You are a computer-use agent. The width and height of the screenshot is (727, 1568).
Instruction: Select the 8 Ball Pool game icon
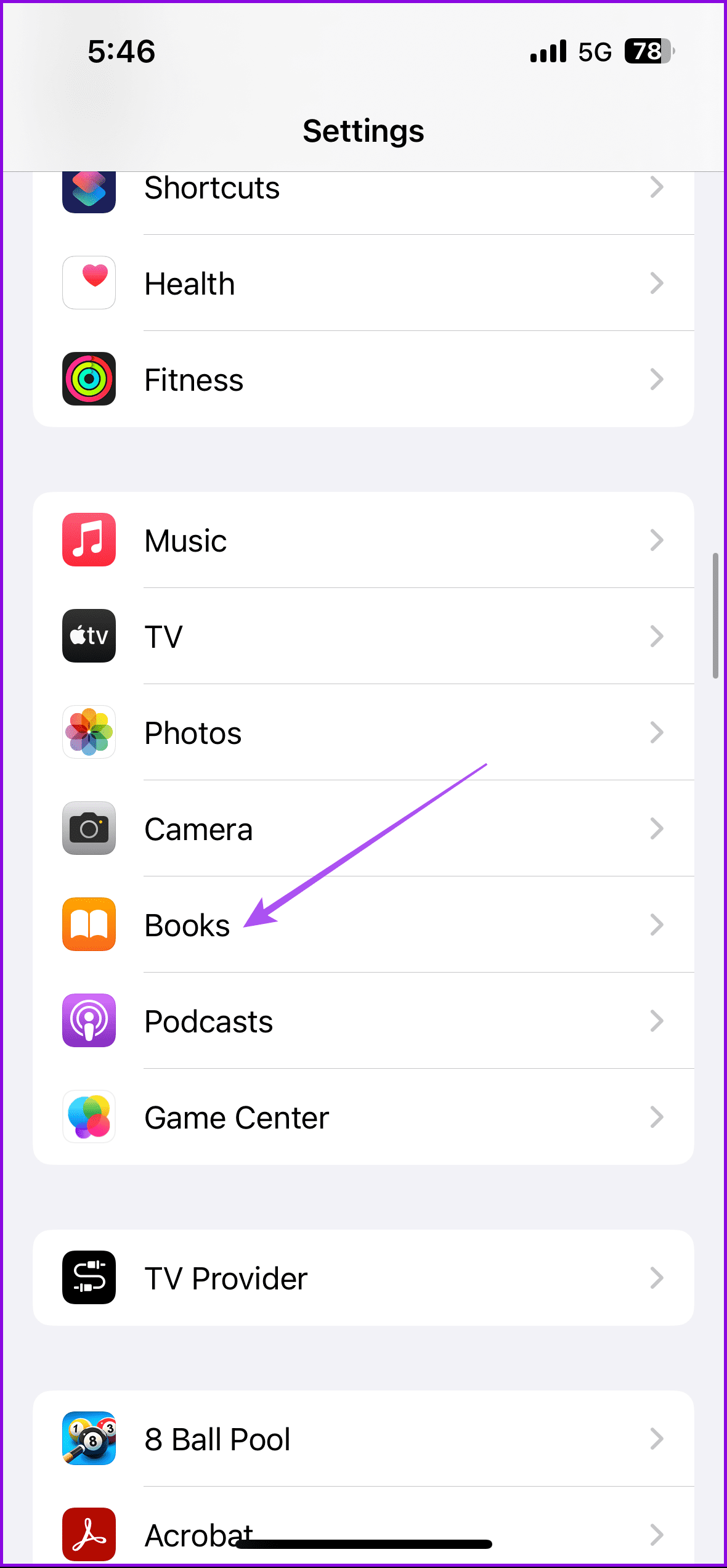point(89,1440)
